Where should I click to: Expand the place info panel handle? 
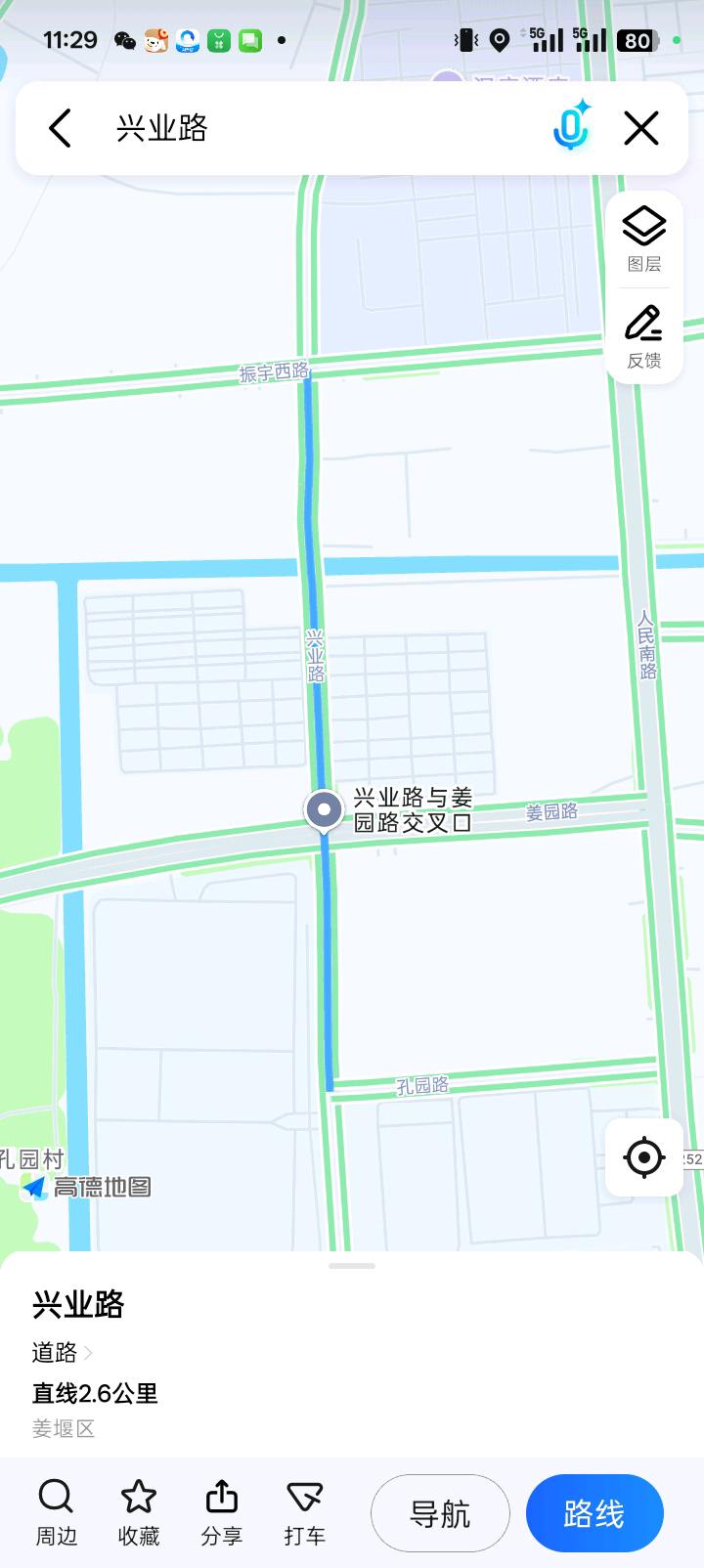click(352, 1266)
